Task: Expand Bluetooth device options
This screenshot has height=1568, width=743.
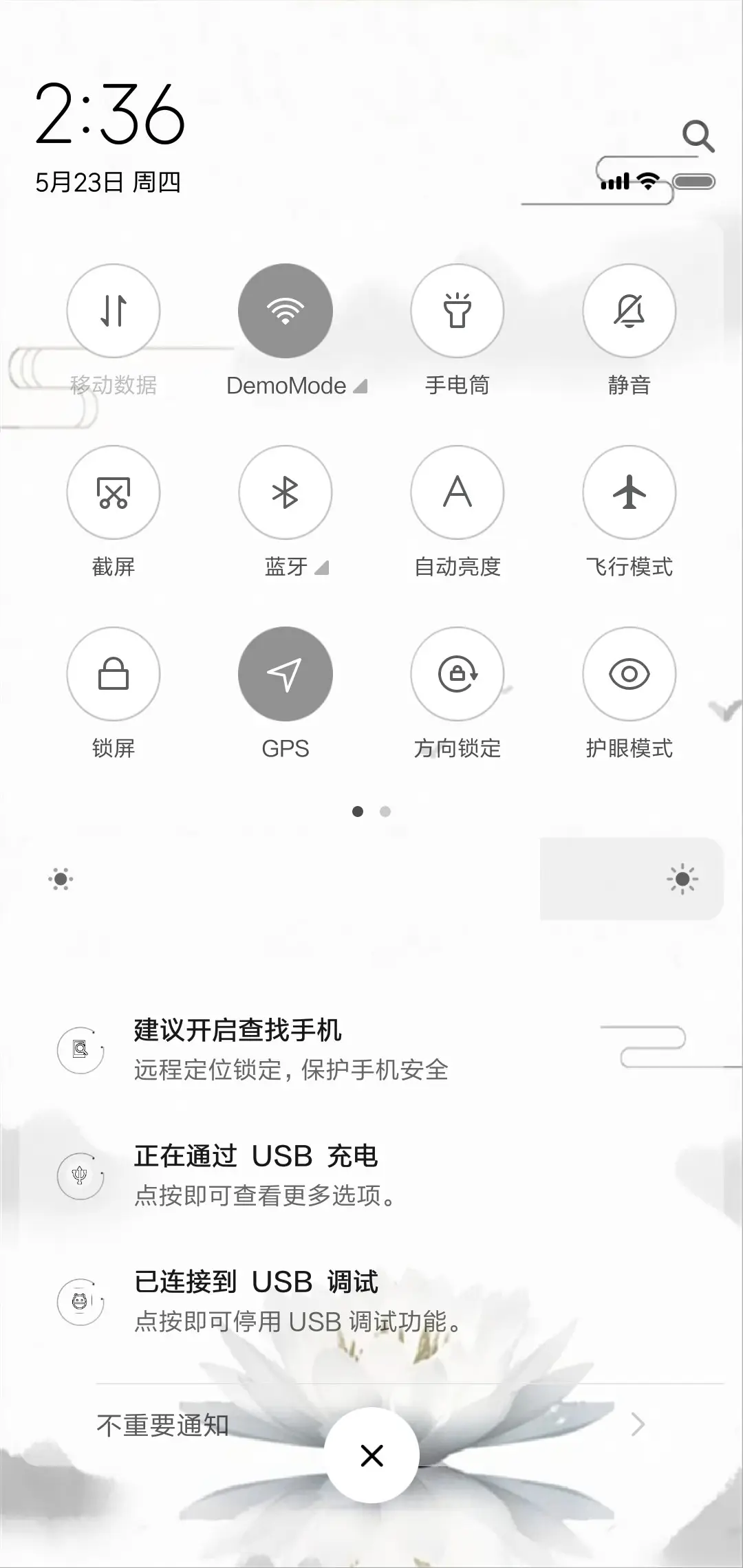Action: (x=321, y=568)
